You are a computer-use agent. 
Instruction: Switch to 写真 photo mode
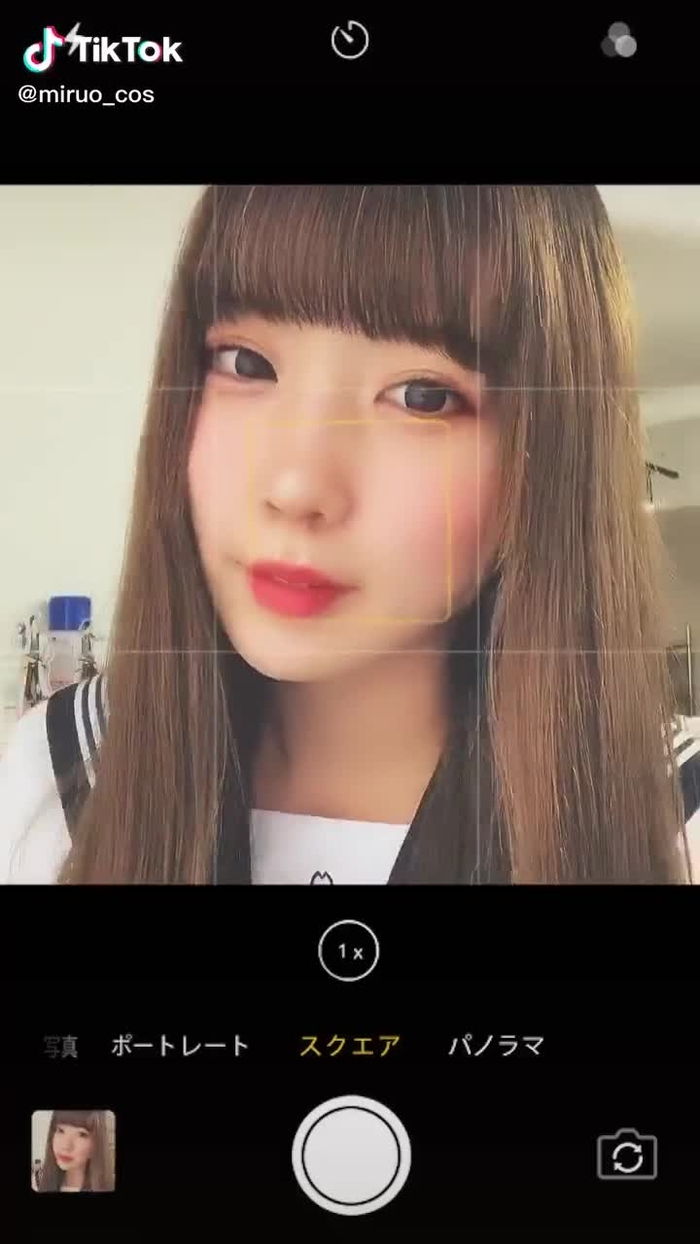tap(61, 1047)
